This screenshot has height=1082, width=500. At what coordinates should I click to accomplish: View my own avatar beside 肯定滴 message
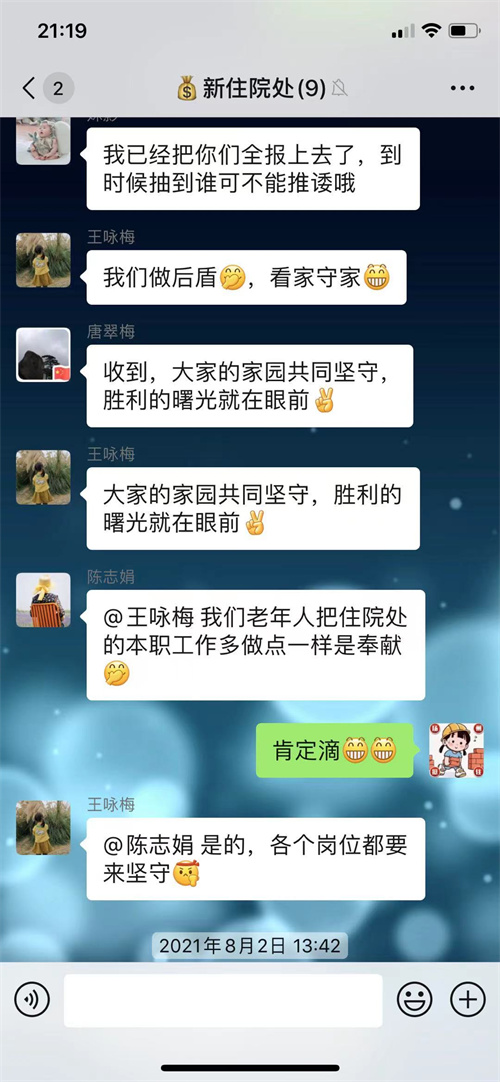tap(457, 750)
